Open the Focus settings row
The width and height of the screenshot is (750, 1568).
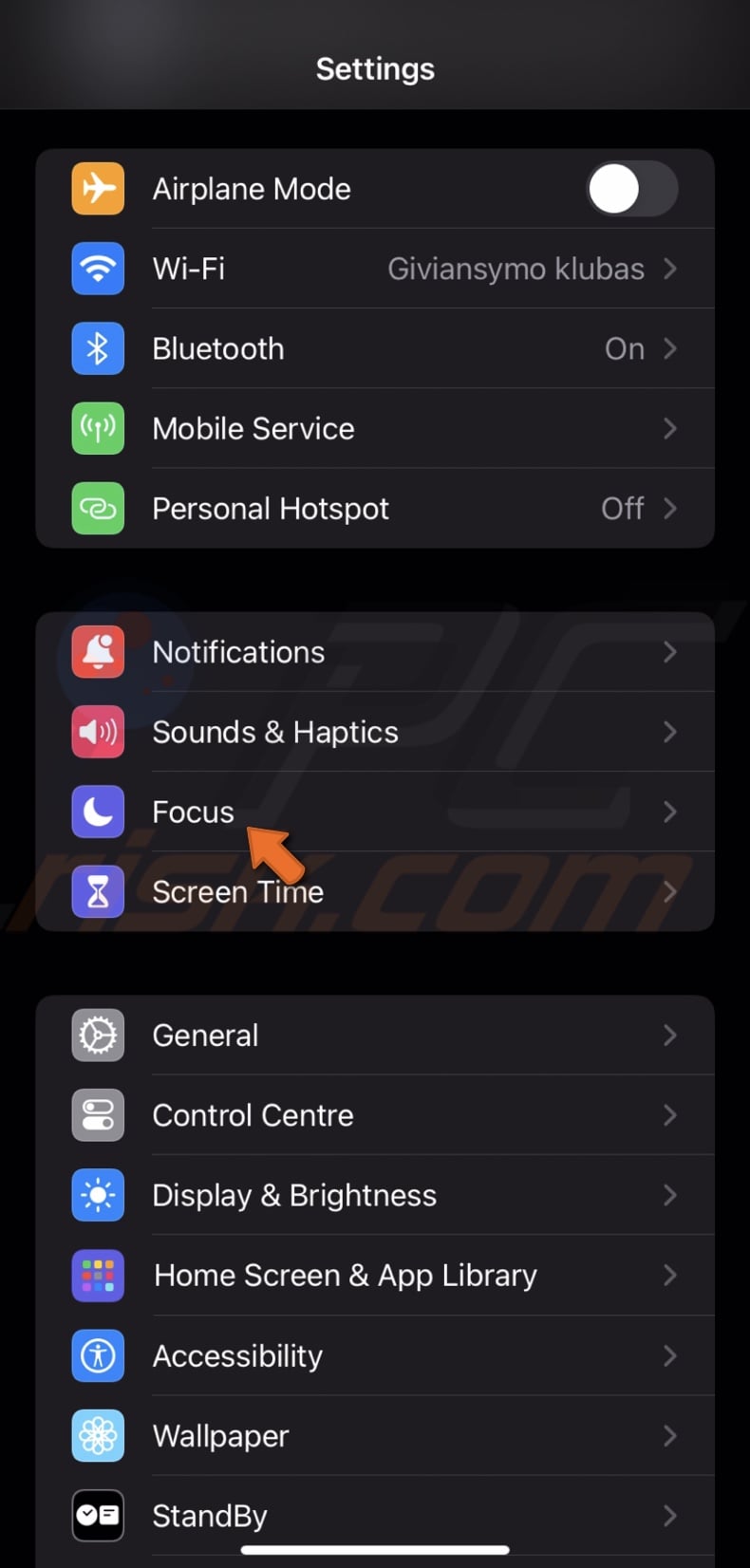click(375, 812)
